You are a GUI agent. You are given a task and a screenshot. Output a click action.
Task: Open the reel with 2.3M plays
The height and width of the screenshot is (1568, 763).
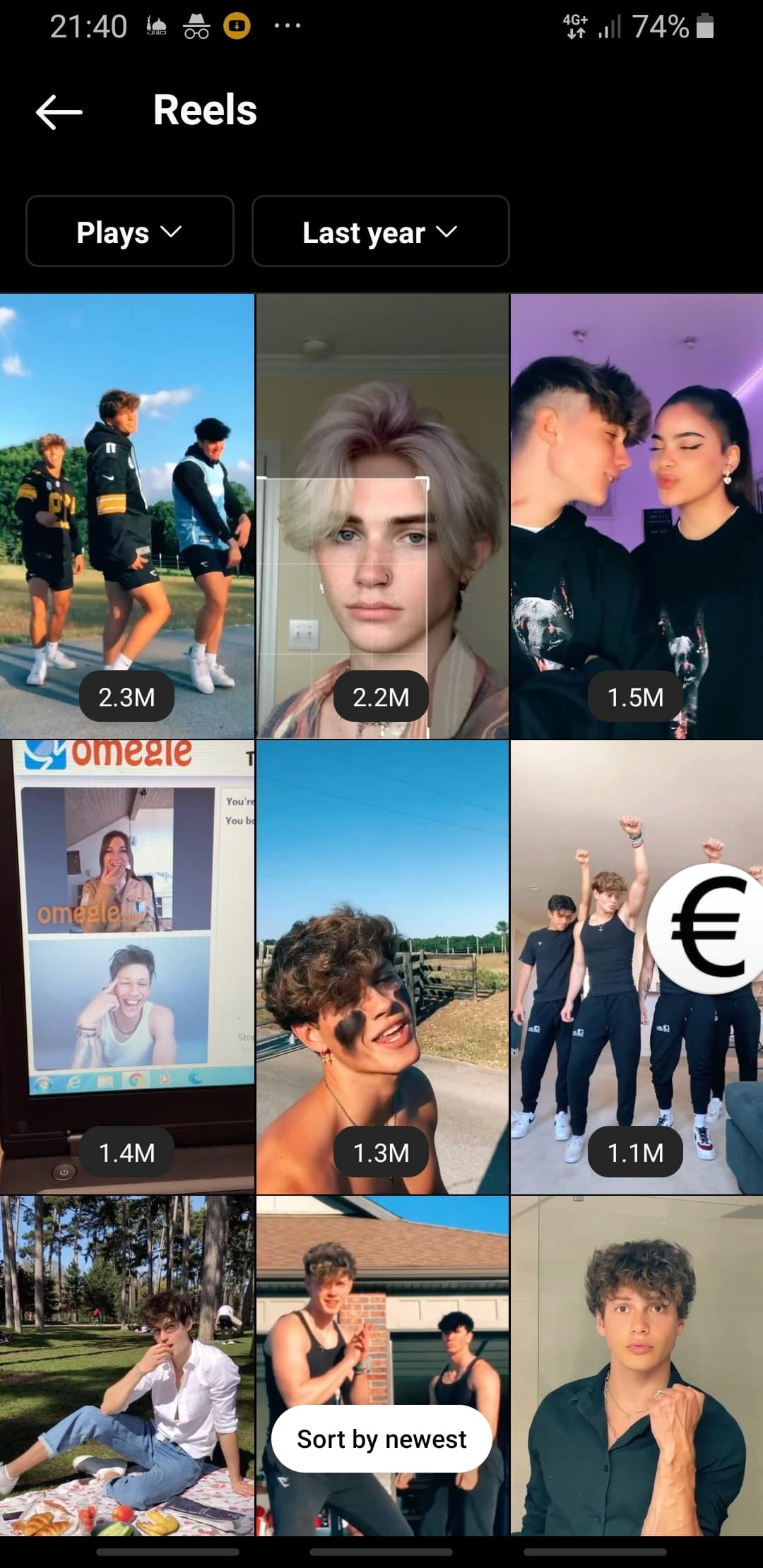127,516
